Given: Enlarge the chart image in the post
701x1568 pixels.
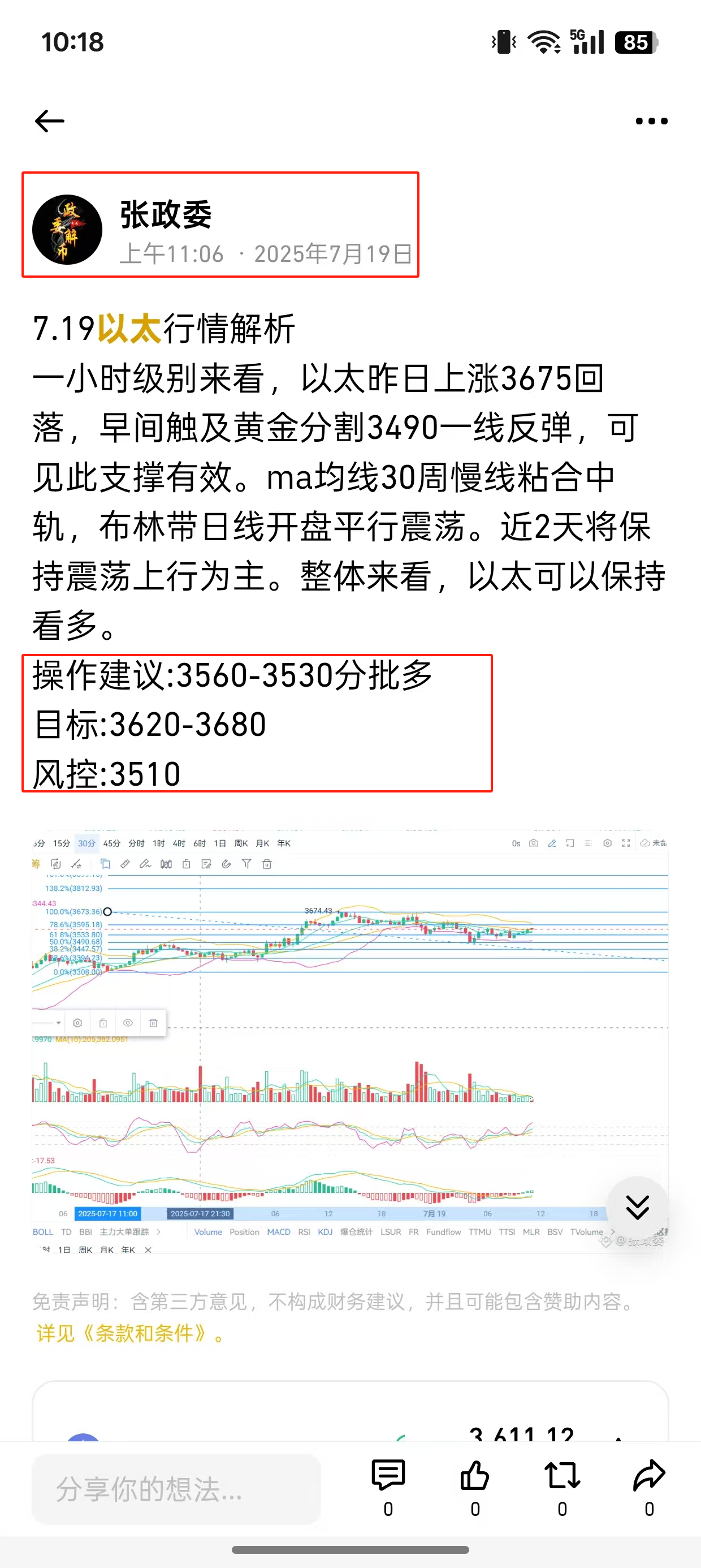Looking at the screenshot, I should 350,1041.
